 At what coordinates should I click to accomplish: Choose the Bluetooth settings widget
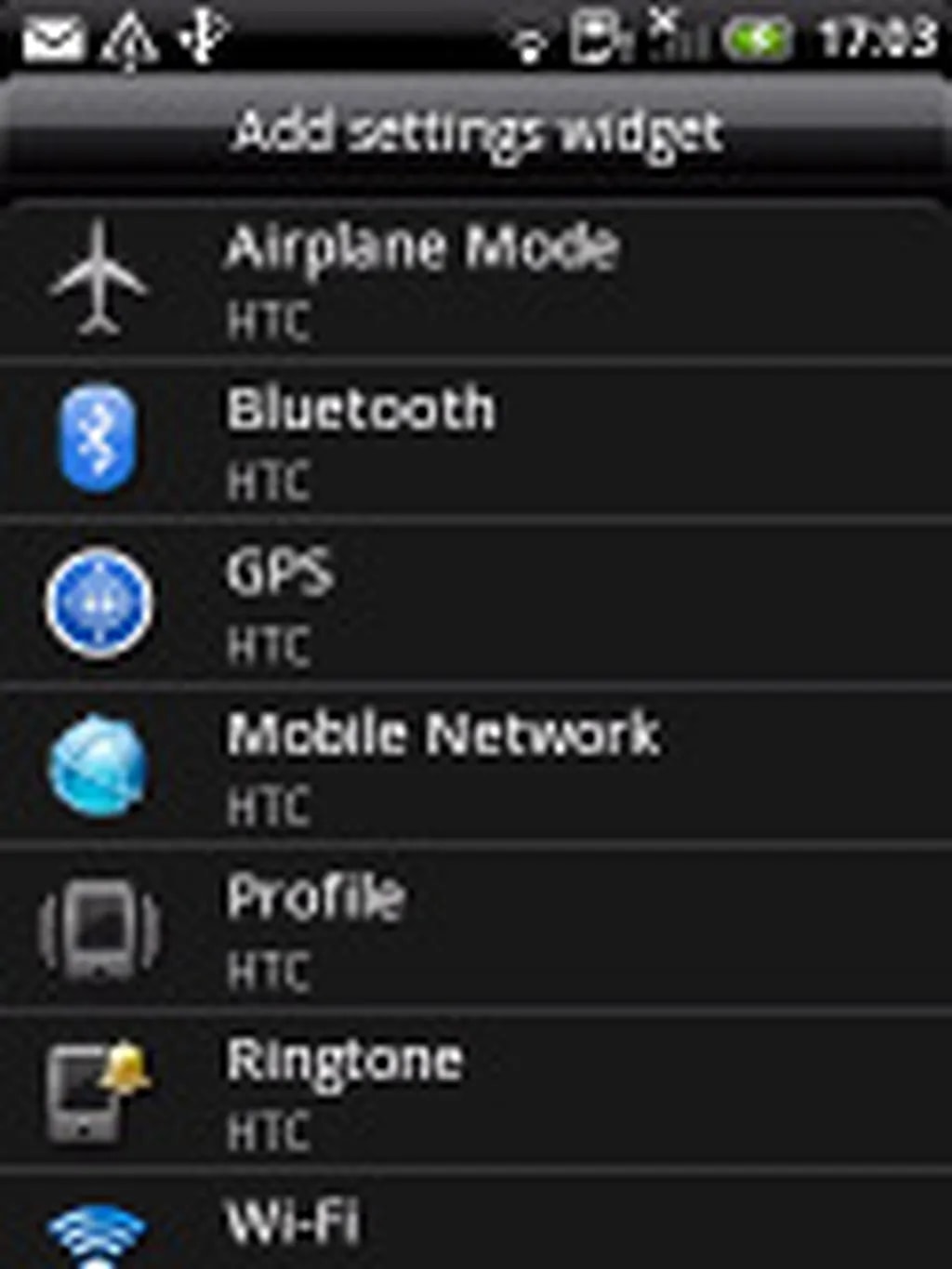pos(476,442)
